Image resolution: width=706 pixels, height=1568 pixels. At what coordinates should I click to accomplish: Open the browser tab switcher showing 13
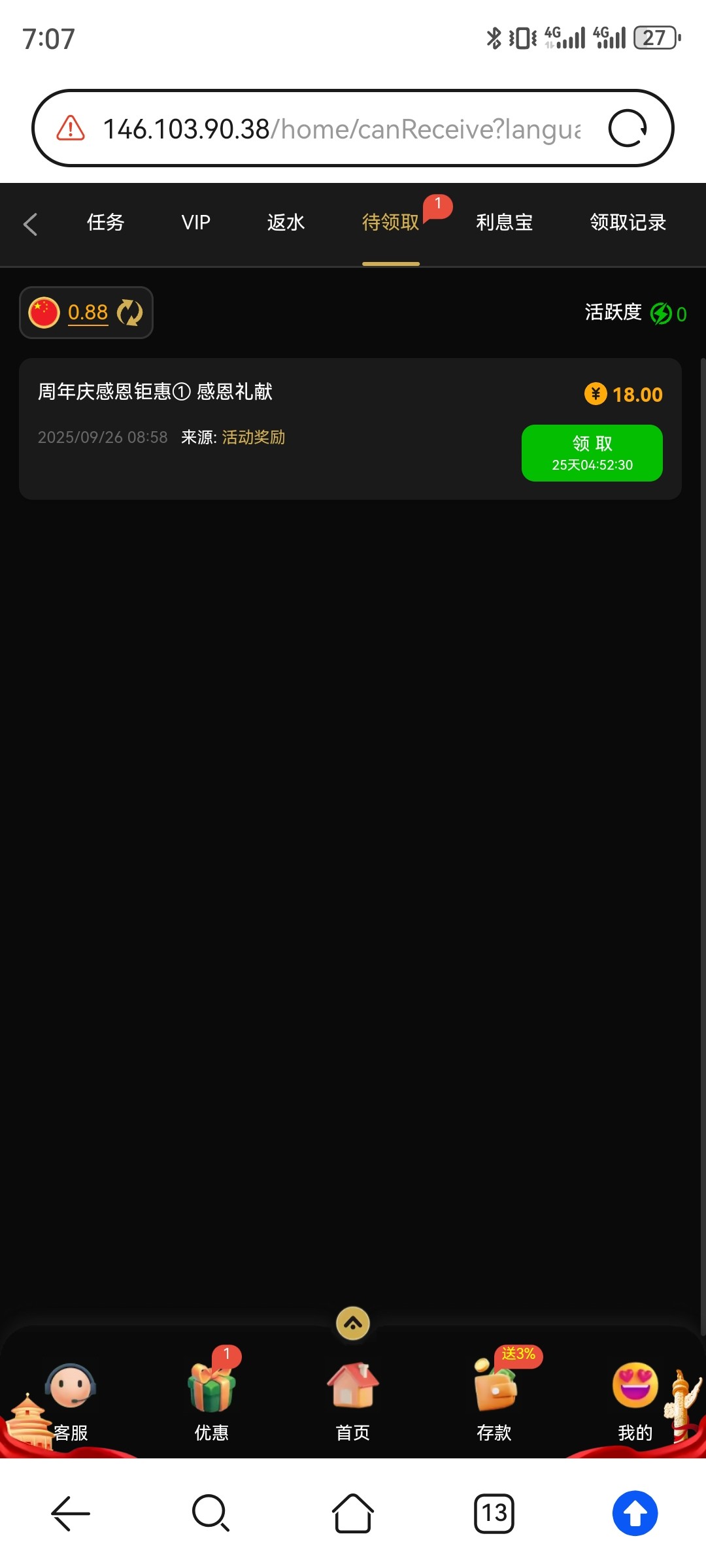click(494, 1513)
